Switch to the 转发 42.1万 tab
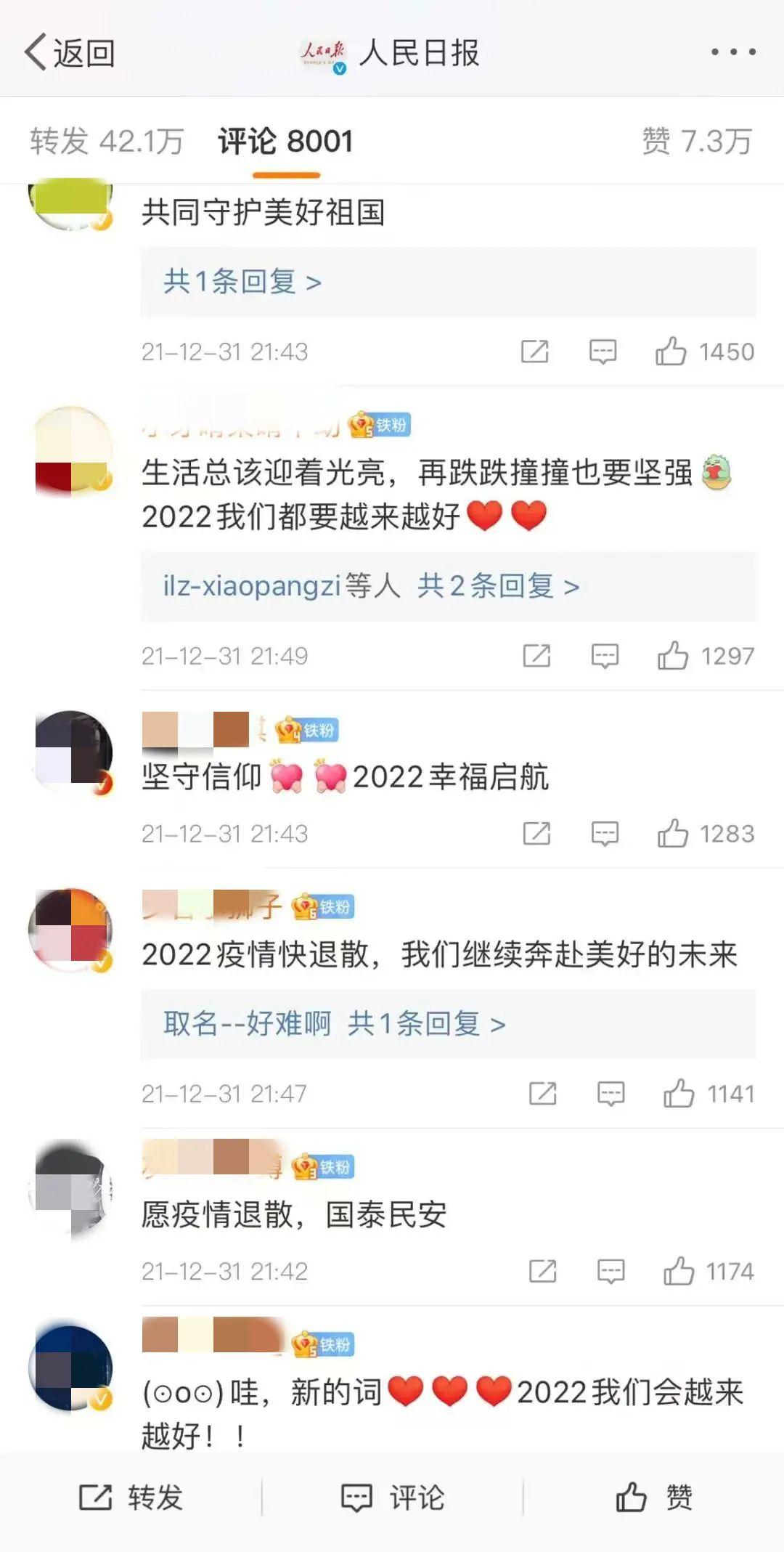Viewport: 784px width, 1552px height. [107, 141]
